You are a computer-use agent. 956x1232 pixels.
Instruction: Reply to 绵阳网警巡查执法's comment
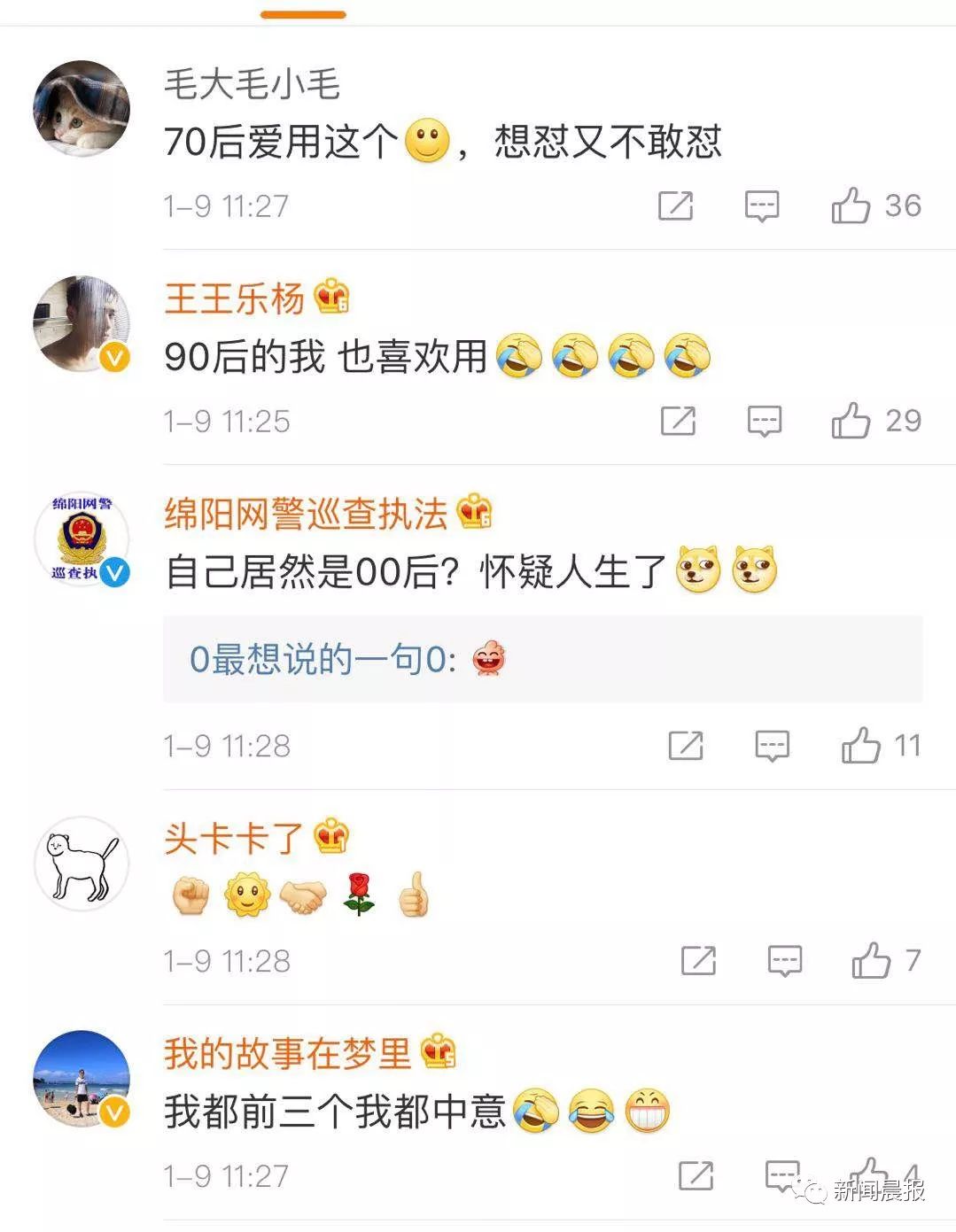pyautogui.click(x=773, y=746)
